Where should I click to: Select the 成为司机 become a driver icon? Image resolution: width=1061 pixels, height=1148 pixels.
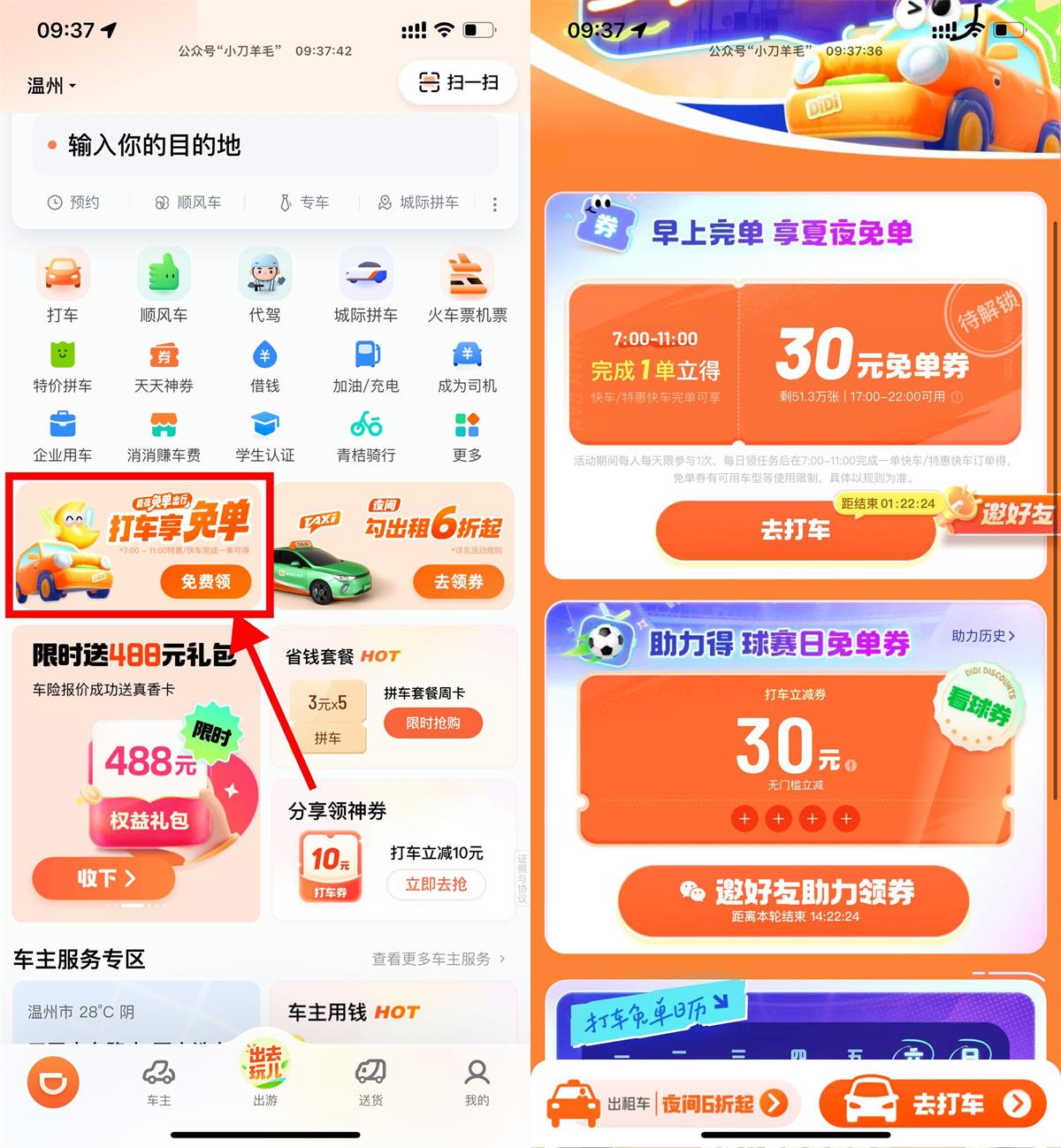click(466, 364)
